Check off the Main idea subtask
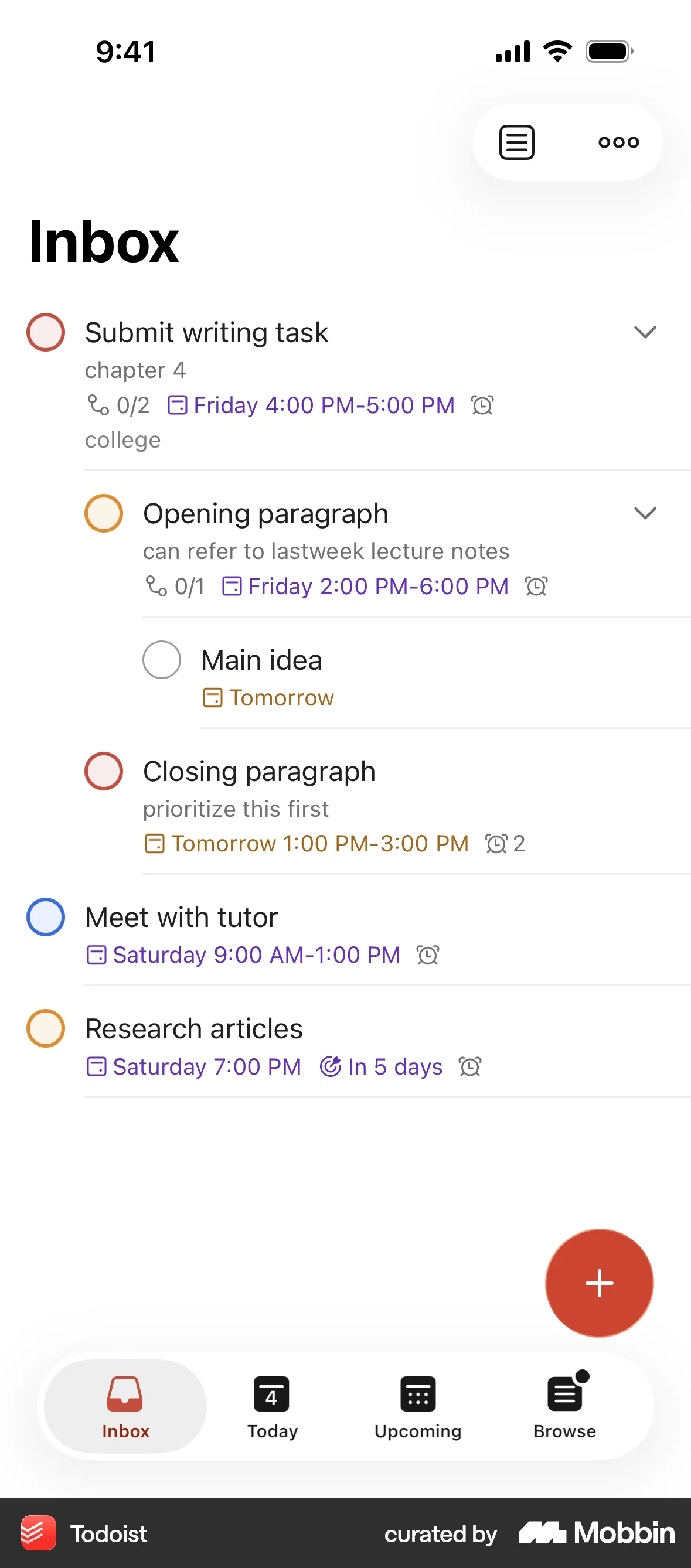 point(161,659)
